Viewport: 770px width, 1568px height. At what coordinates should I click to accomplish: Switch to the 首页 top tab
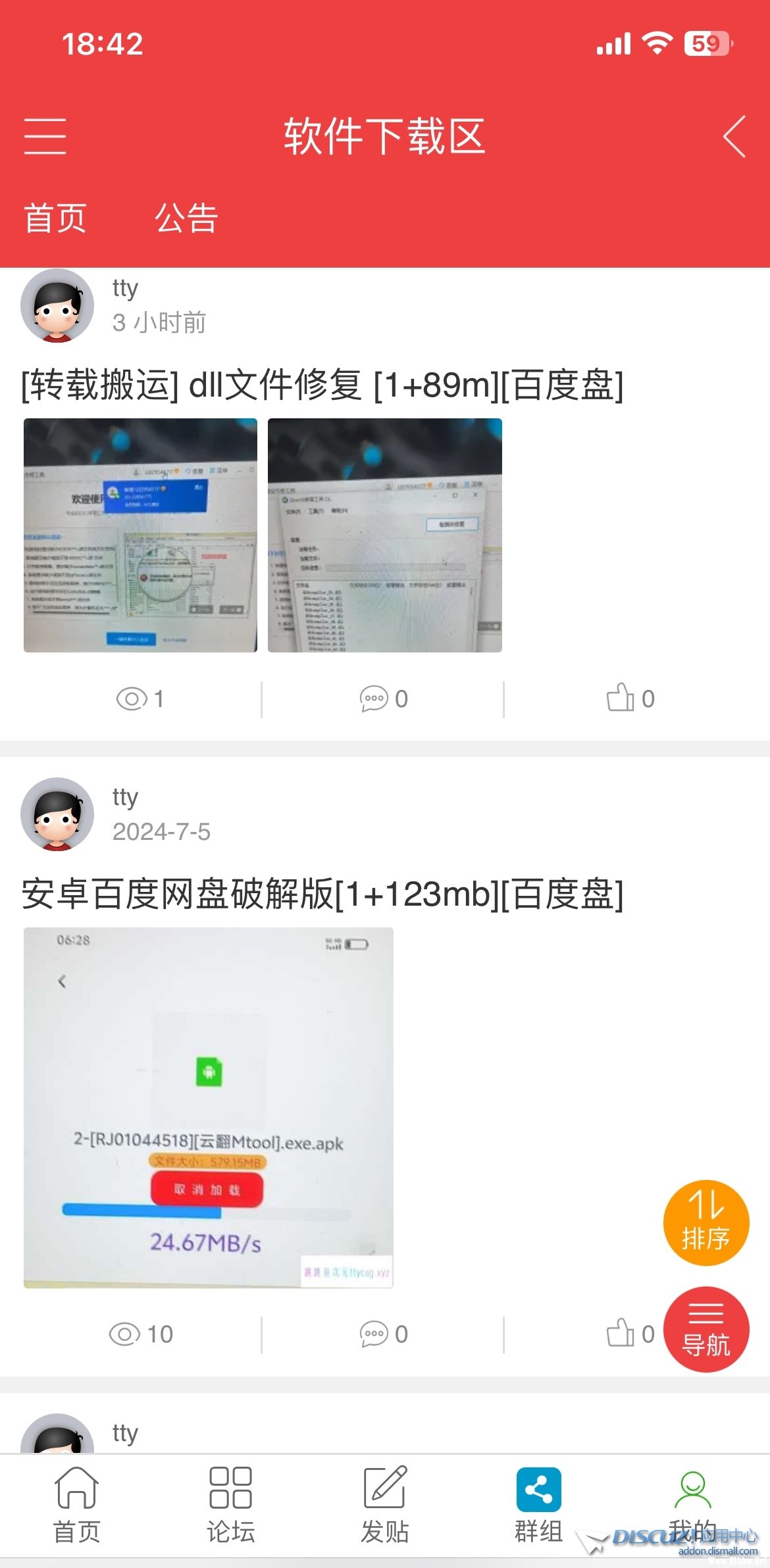coord(55,218)
